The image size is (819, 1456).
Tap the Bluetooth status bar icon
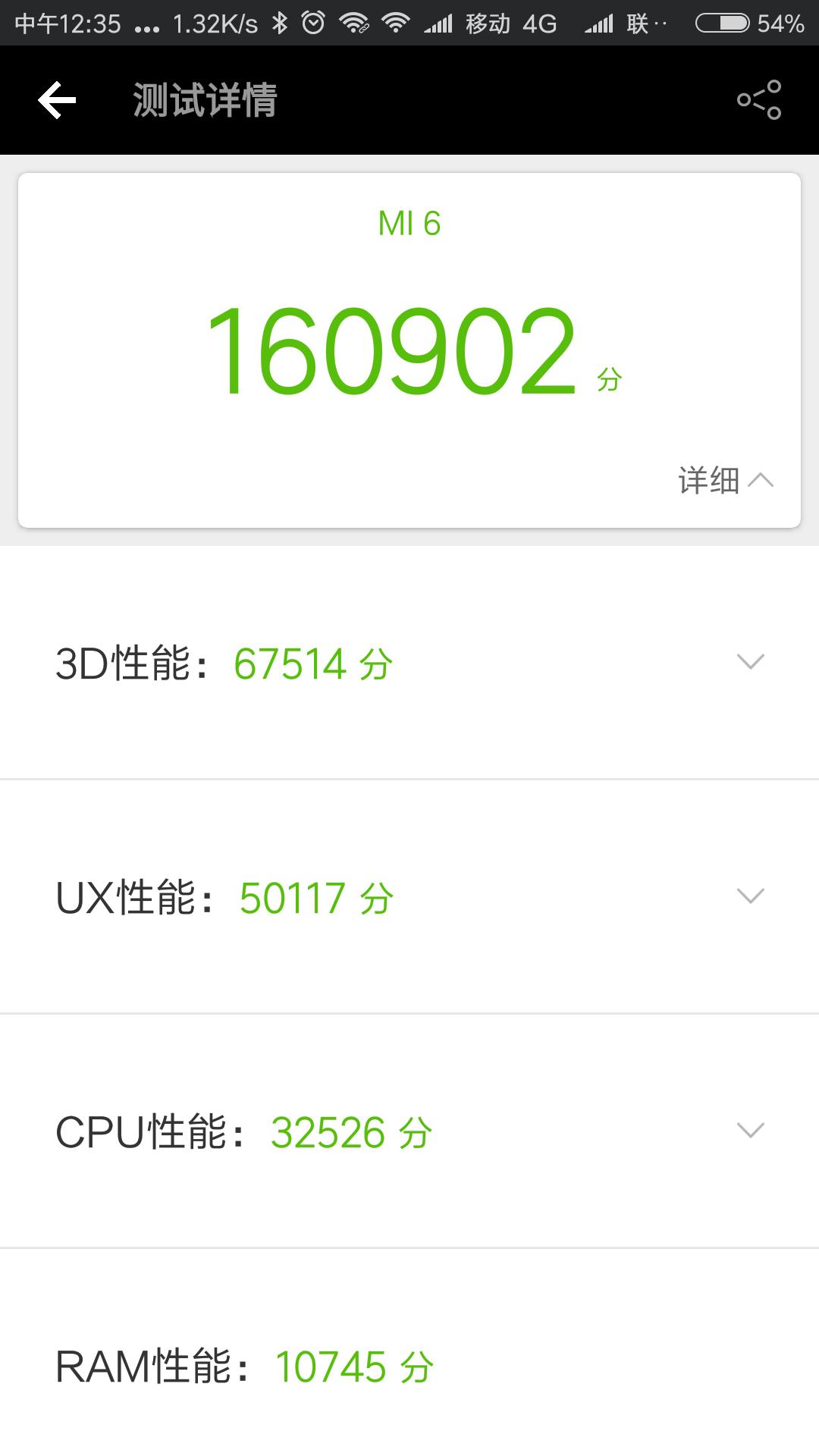pyautogui.click(x=280, y=24)
